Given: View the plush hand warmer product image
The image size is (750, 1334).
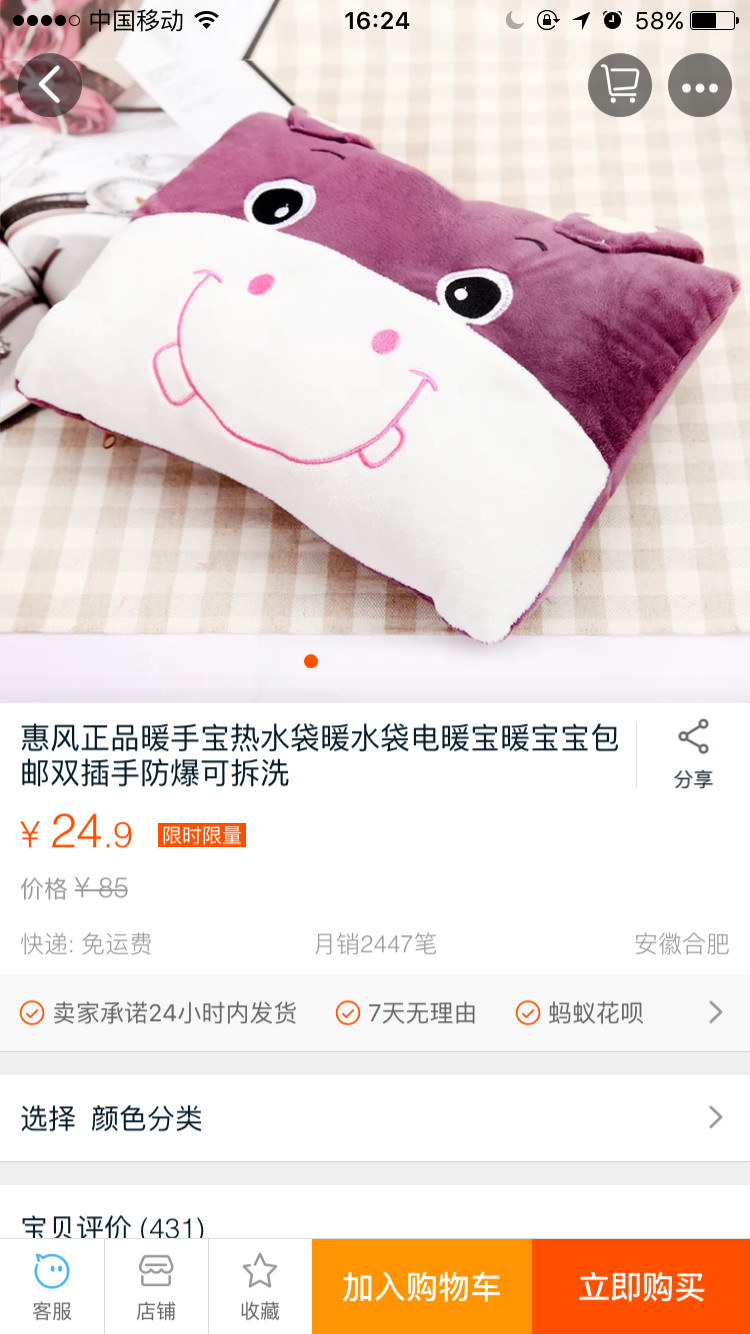Looking at the screenshot, I should (375, 380).
